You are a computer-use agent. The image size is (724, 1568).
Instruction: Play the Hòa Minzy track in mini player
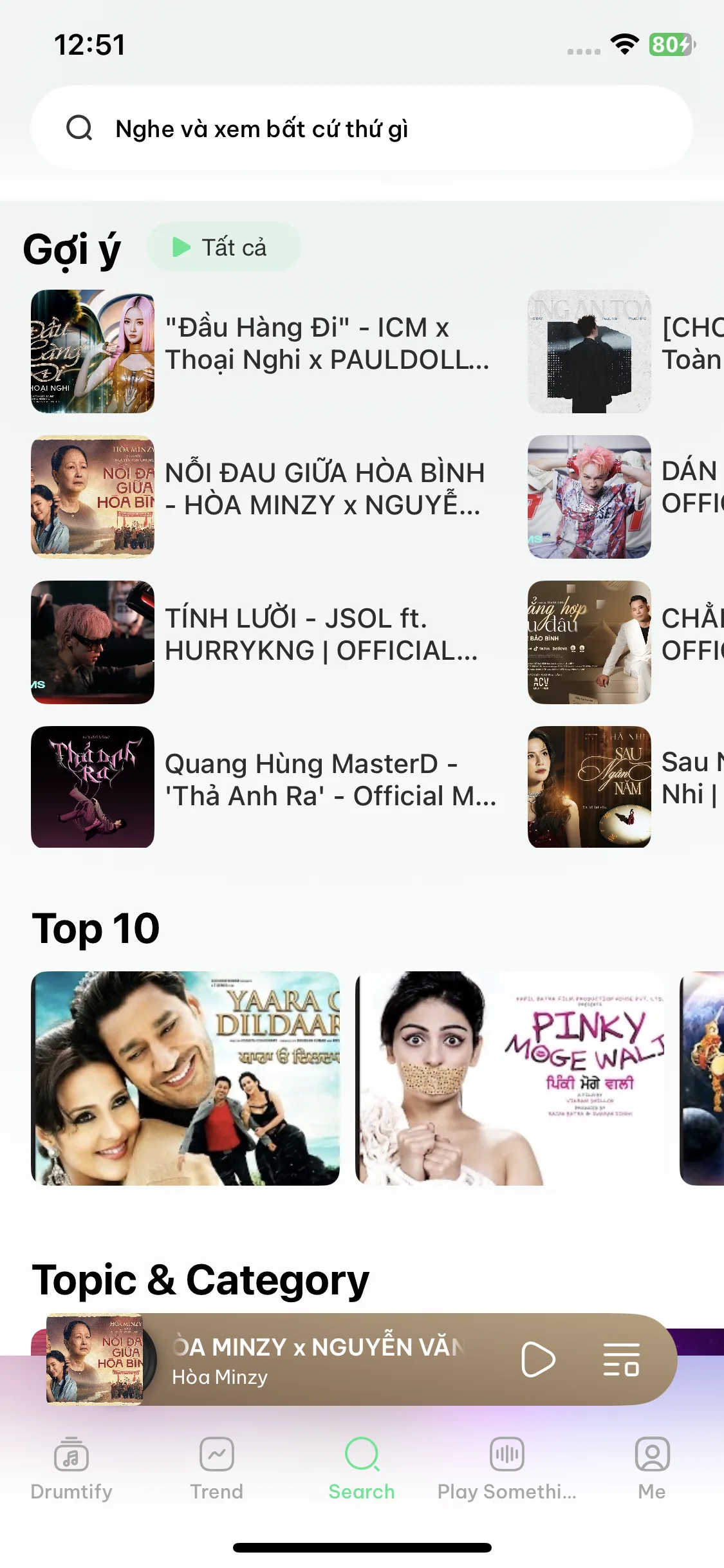click(537, 1359)
